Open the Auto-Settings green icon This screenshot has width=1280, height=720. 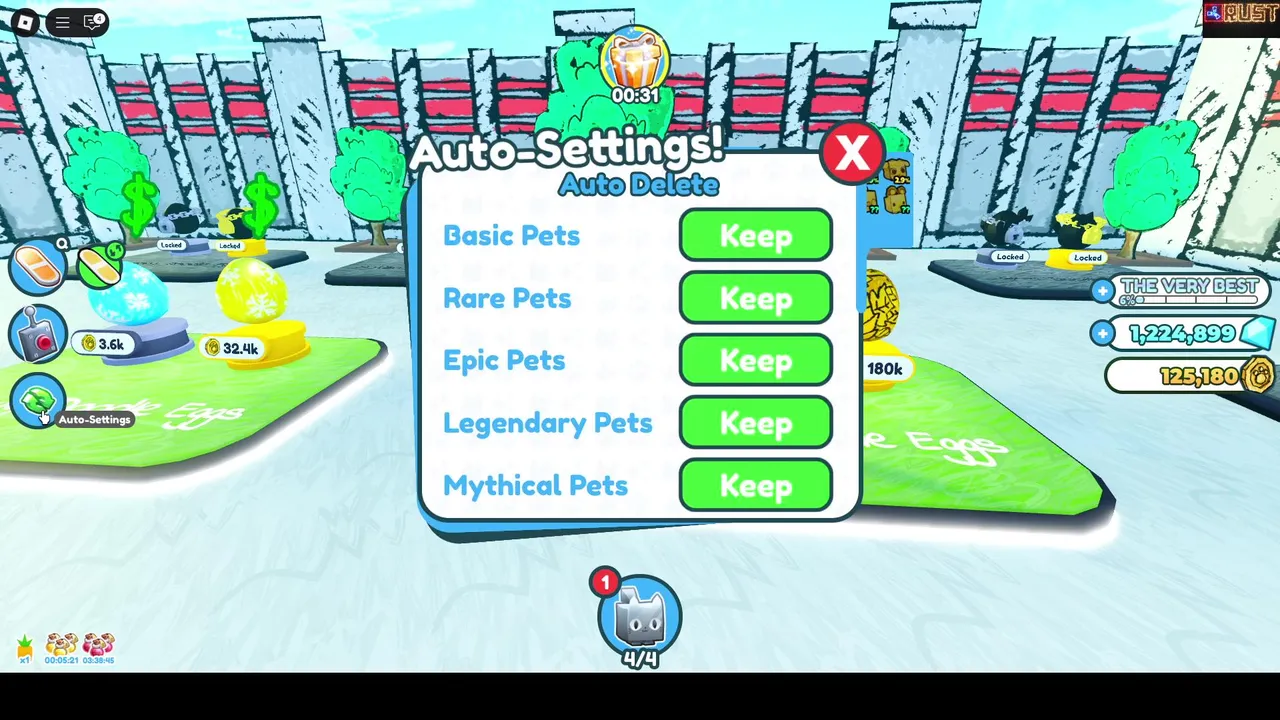(37, 402)
